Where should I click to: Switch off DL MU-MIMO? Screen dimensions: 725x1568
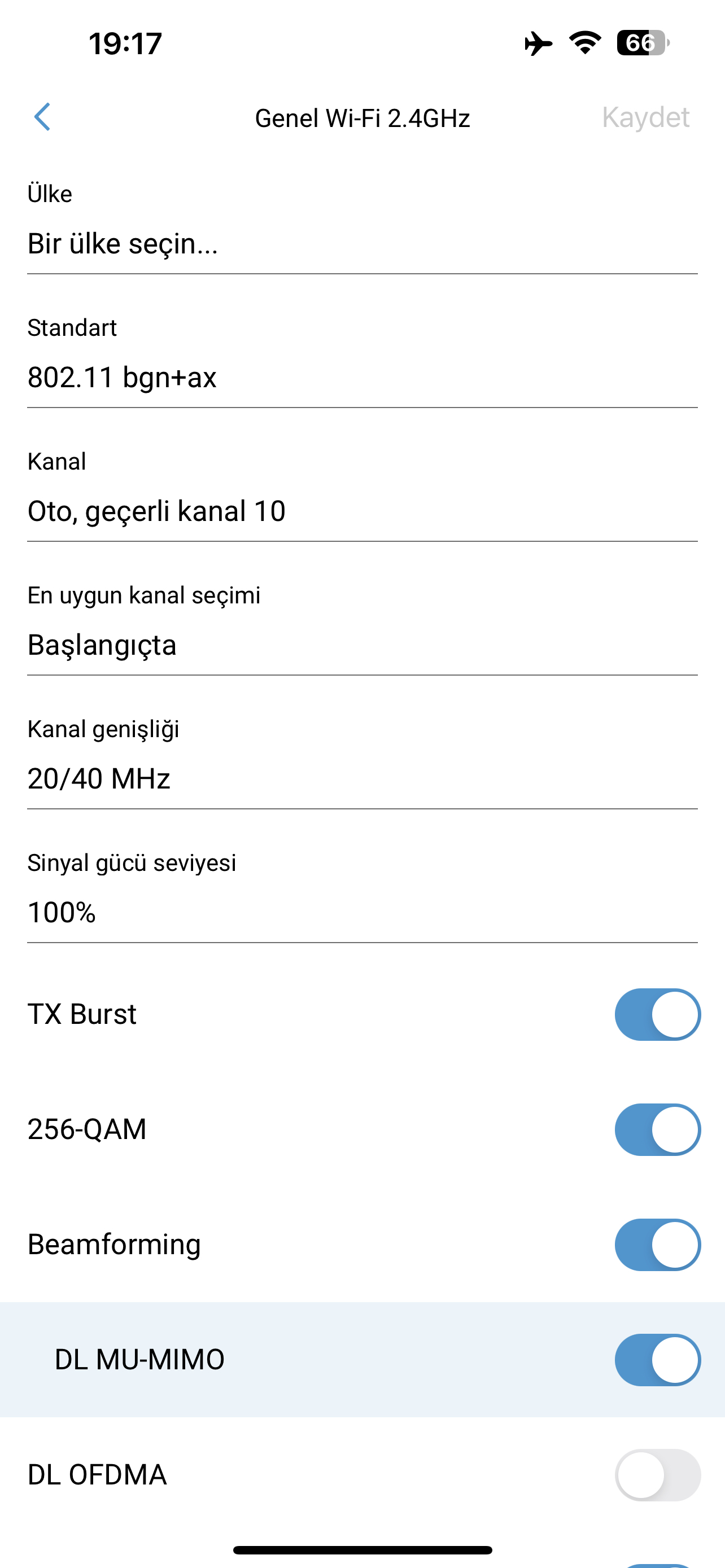pyautogui.click(x=657, y=1360)
